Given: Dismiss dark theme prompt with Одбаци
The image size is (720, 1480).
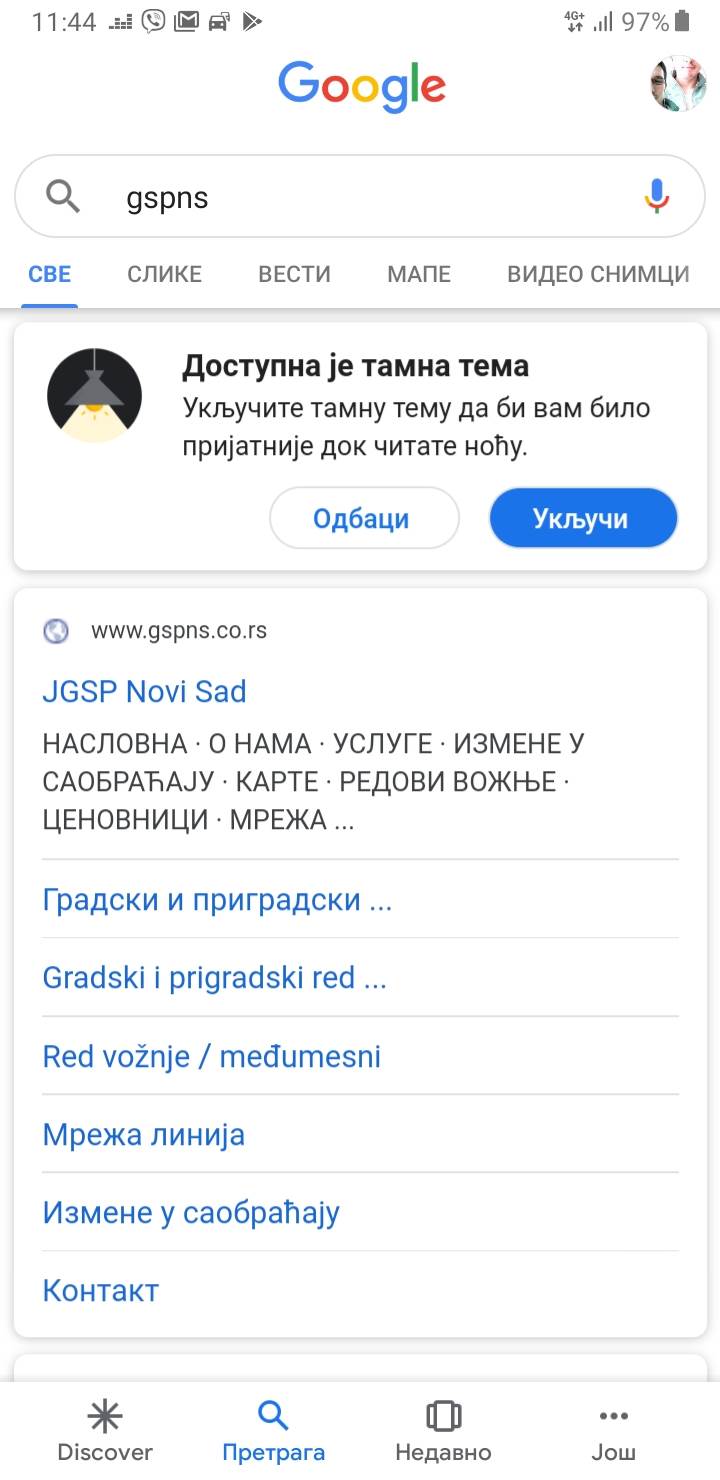Looking at the screenshot, I should [x=363, y=518].
